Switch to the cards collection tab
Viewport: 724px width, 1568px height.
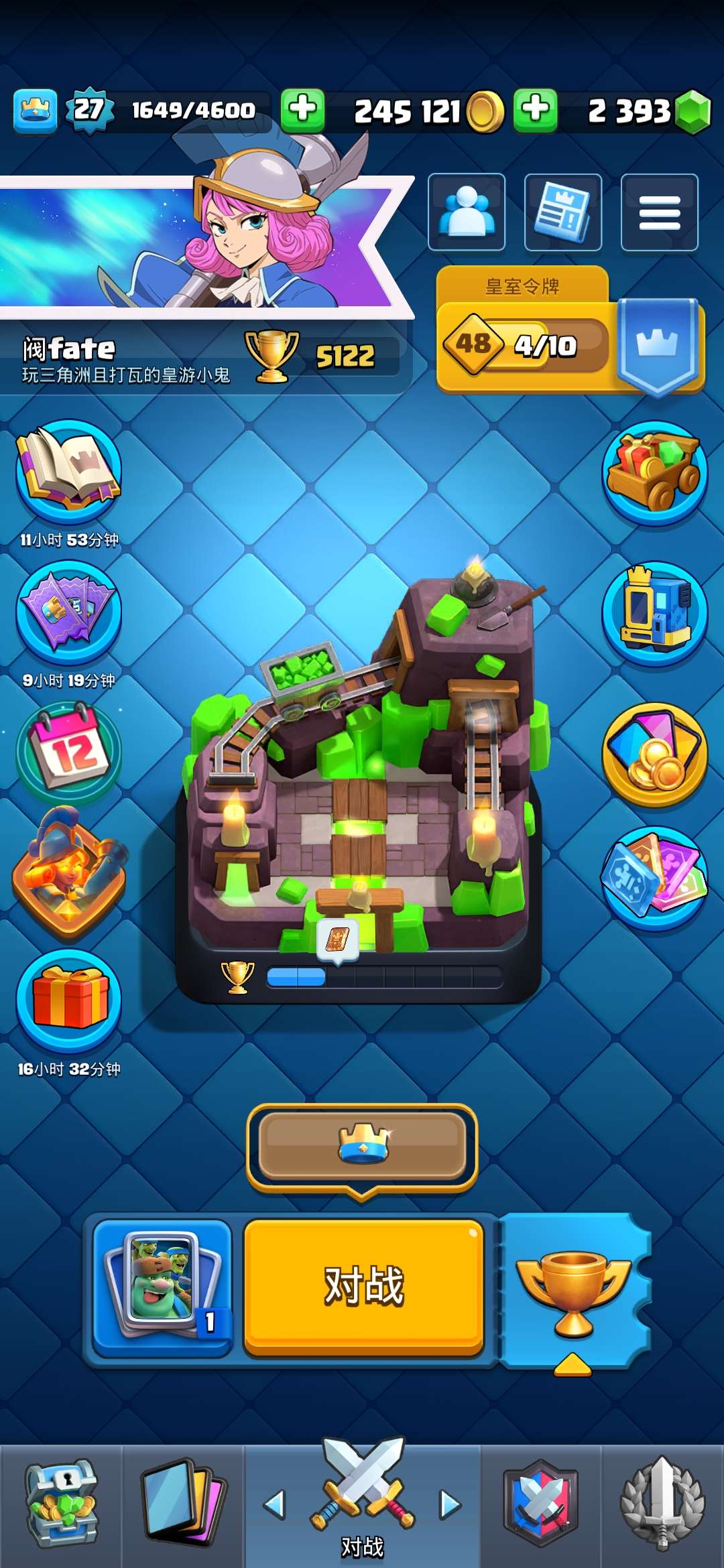pos(182,1505)
